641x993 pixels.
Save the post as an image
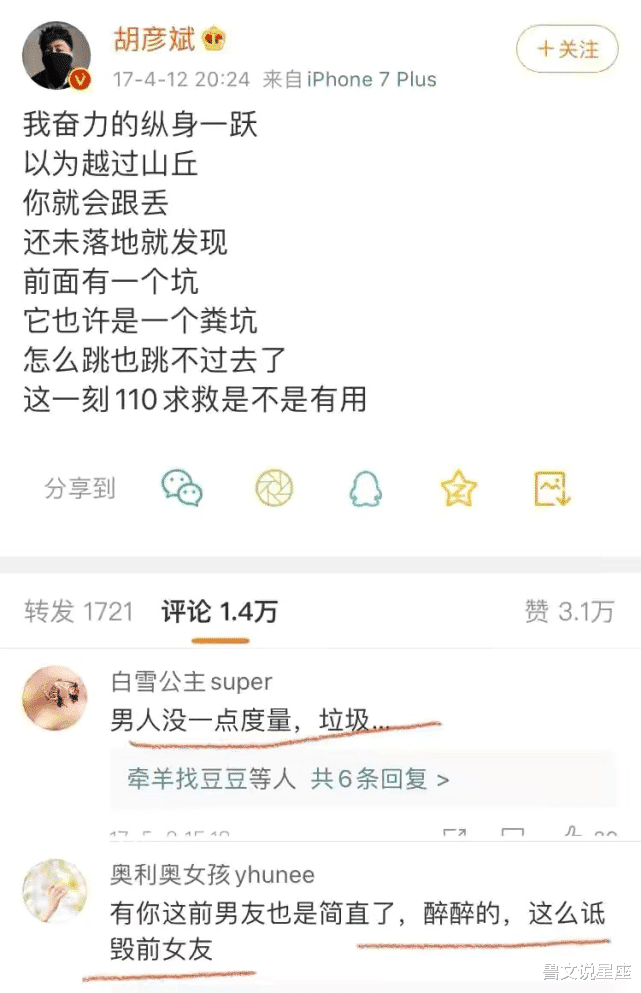552,488
